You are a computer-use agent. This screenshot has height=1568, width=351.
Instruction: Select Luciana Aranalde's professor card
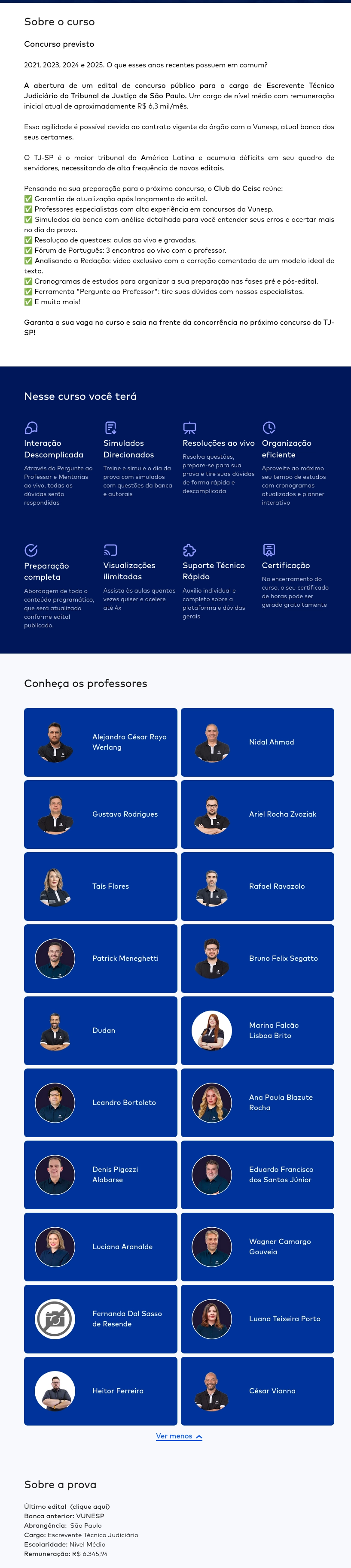click(101, 1247)
